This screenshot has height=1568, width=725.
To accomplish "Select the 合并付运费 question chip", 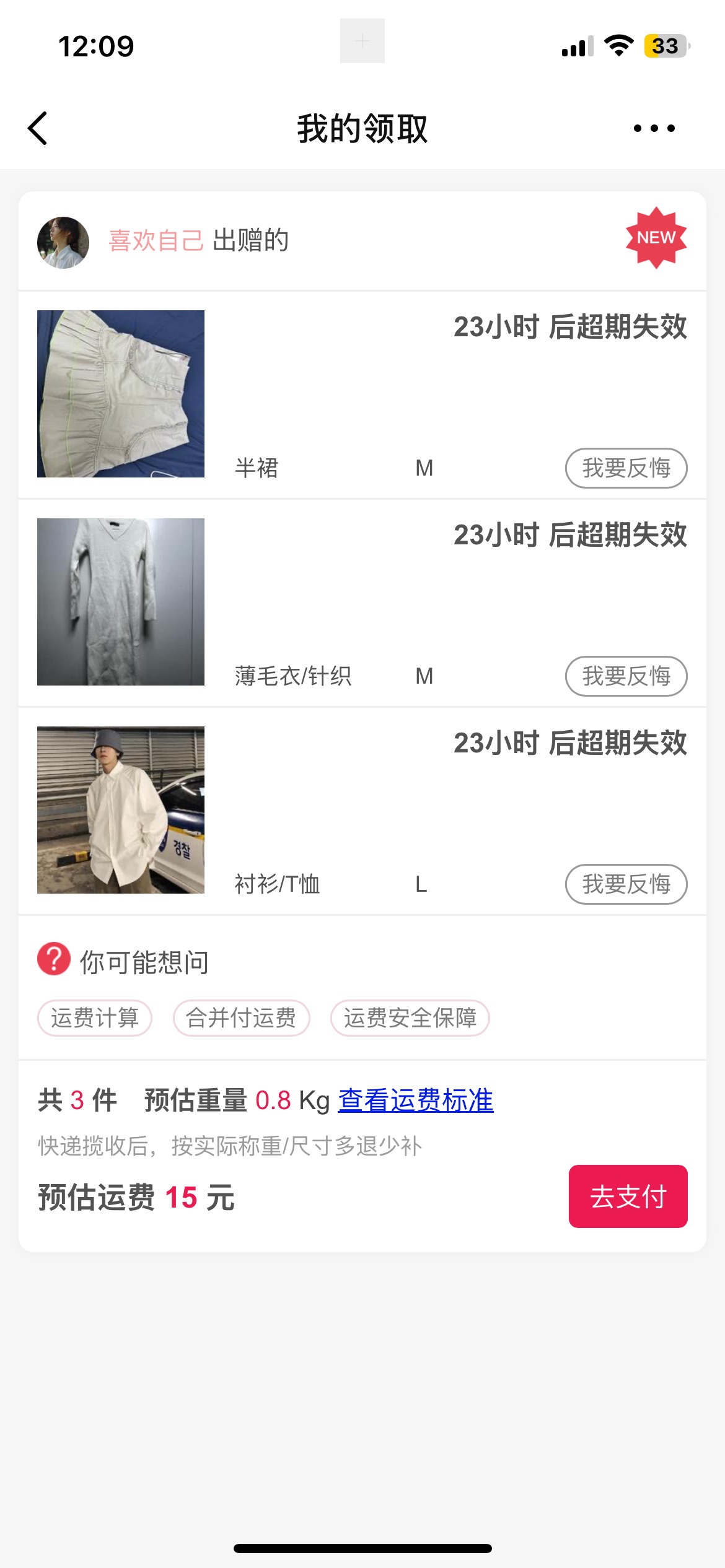I will point(241,1018).
